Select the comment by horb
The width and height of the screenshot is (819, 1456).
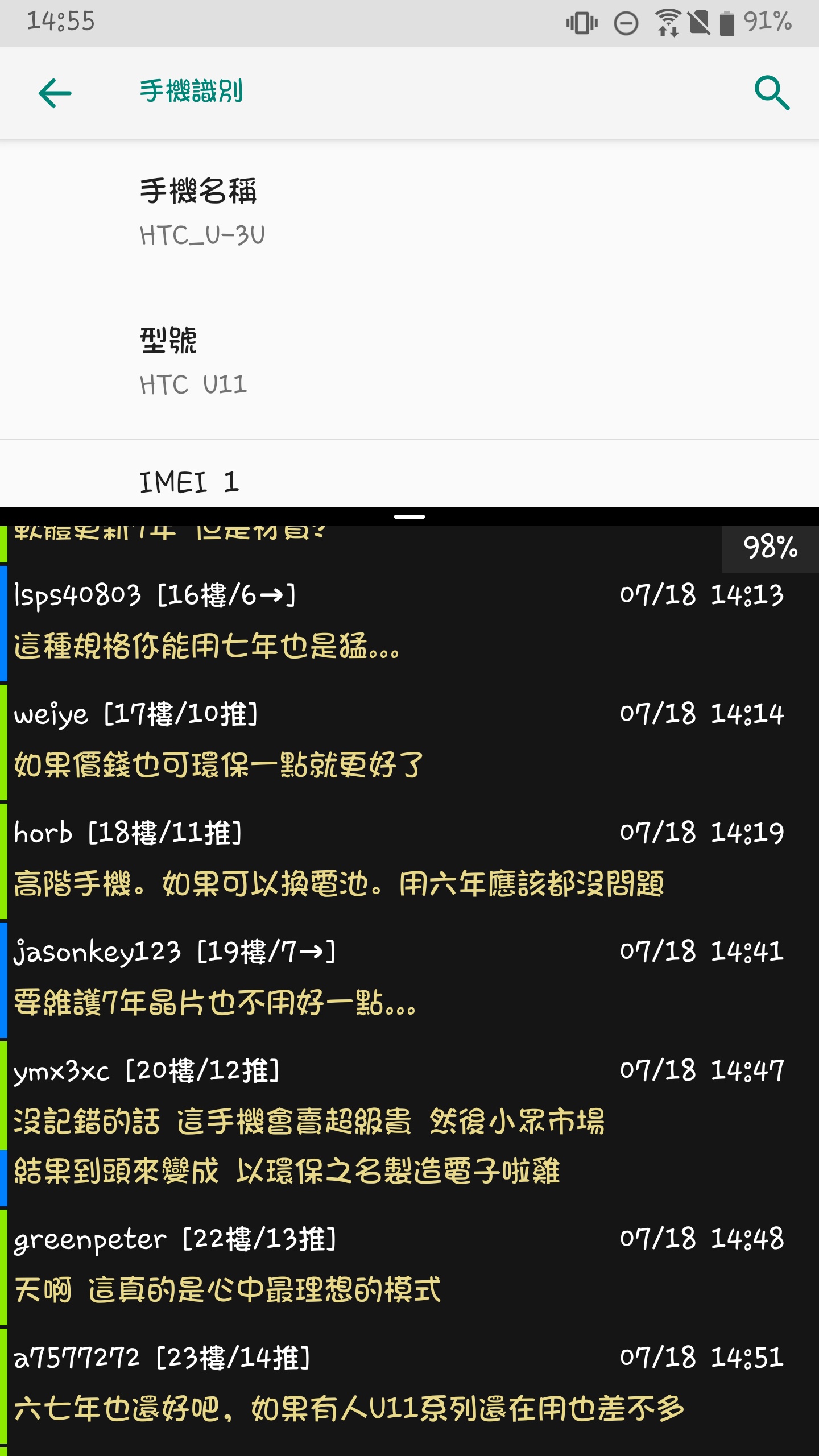point(409,860)
